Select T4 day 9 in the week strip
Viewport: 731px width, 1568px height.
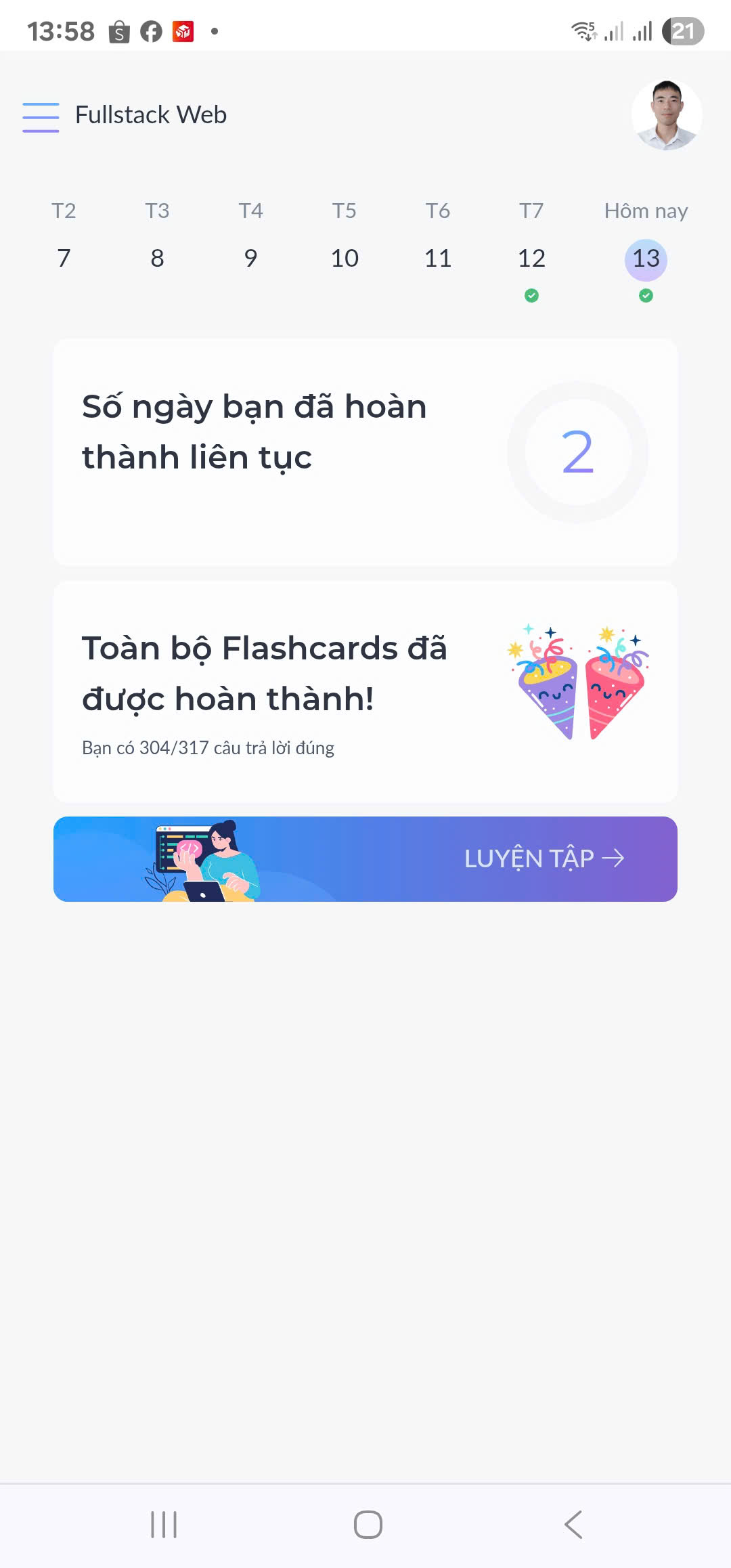tap(250, 258)
